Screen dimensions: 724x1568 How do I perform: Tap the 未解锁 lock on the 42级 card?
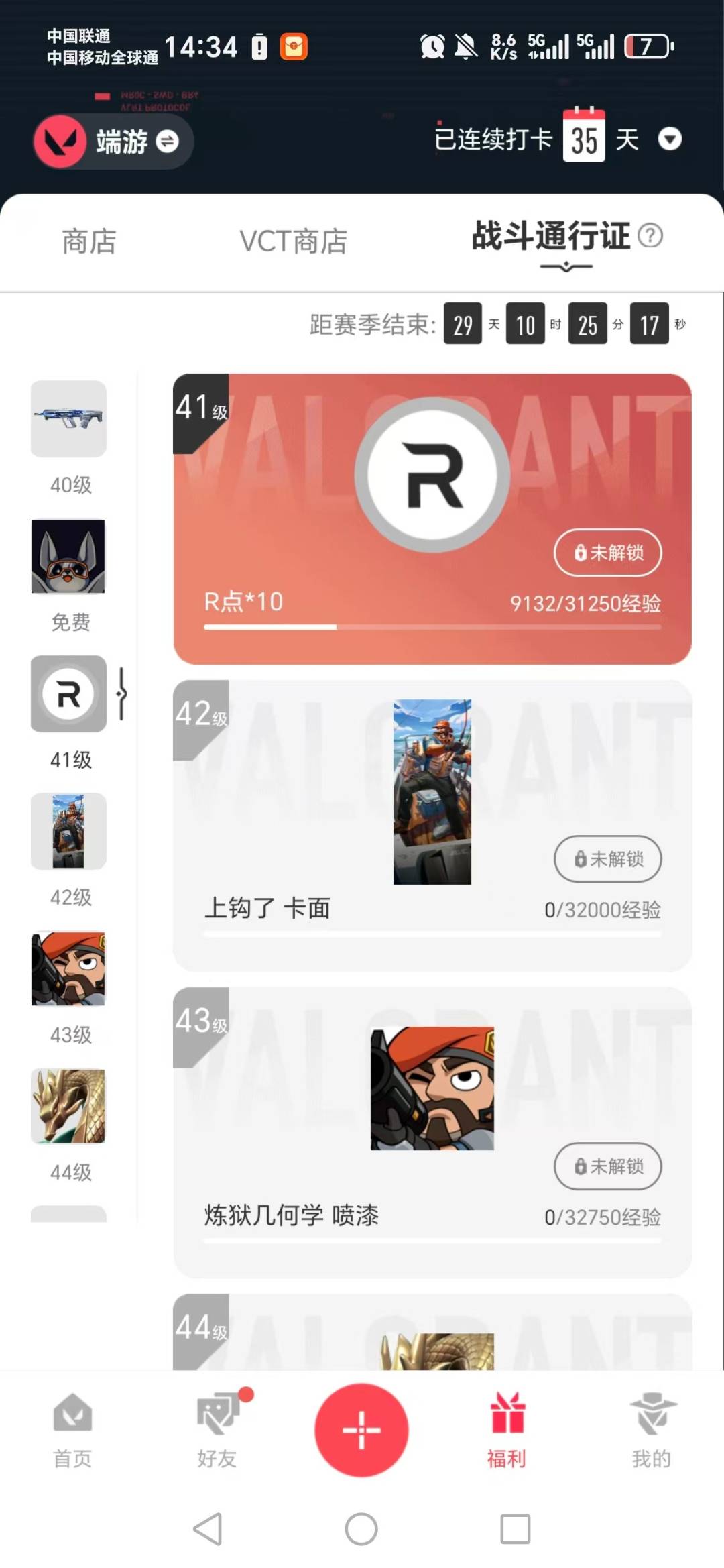click(607, 859)
